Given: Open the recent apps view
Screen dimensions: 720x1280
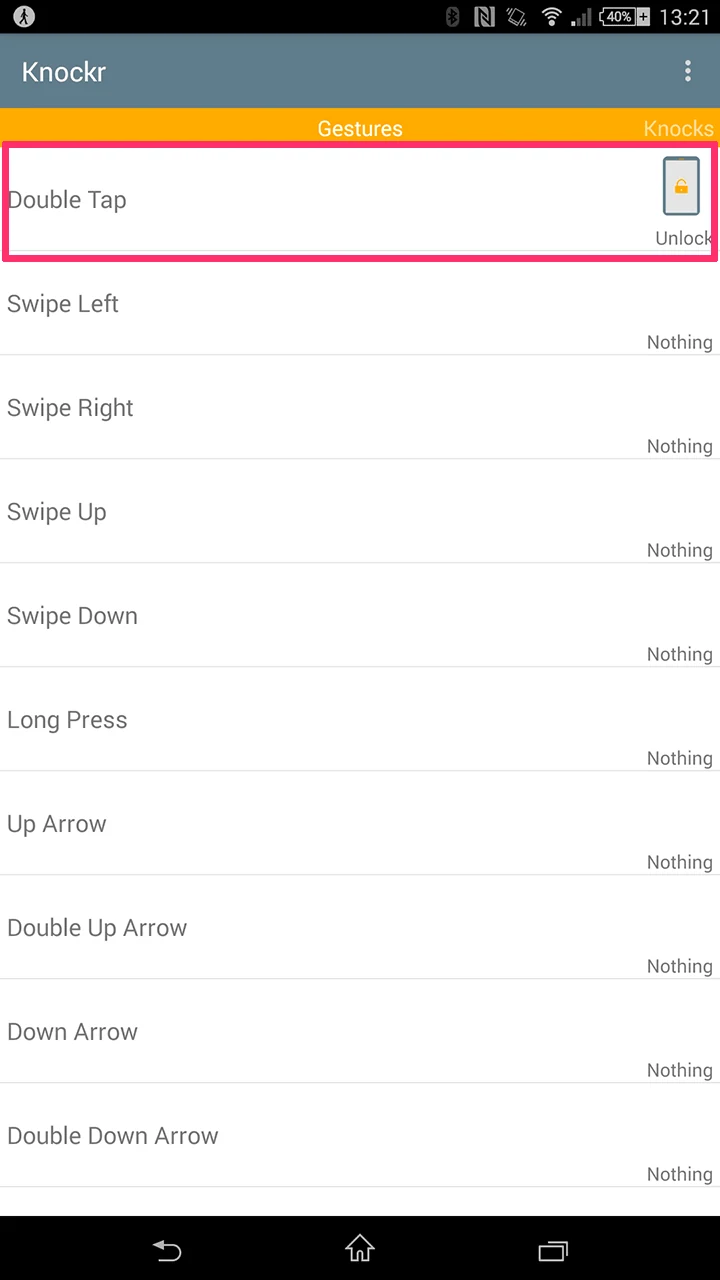Looking at the screenshot, I should pos(553,1249).
